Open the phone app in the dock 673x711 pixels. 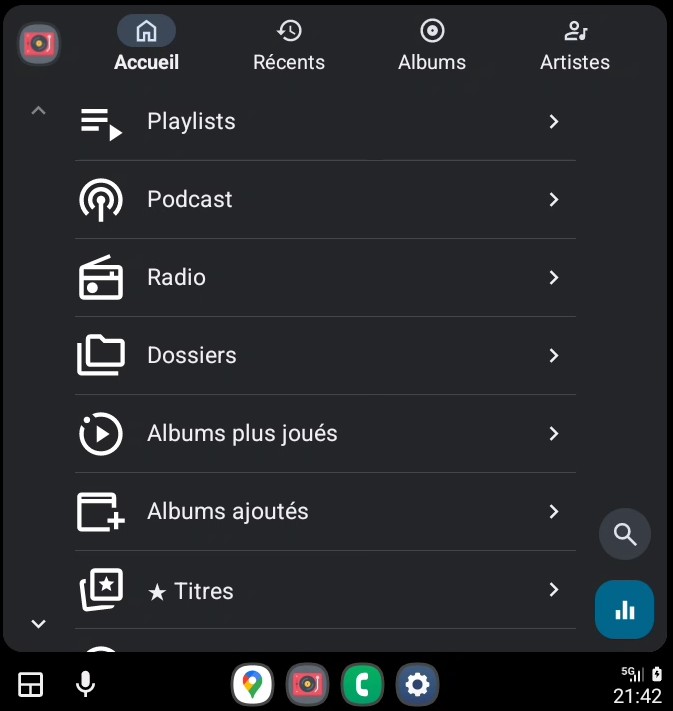(362, 684)
